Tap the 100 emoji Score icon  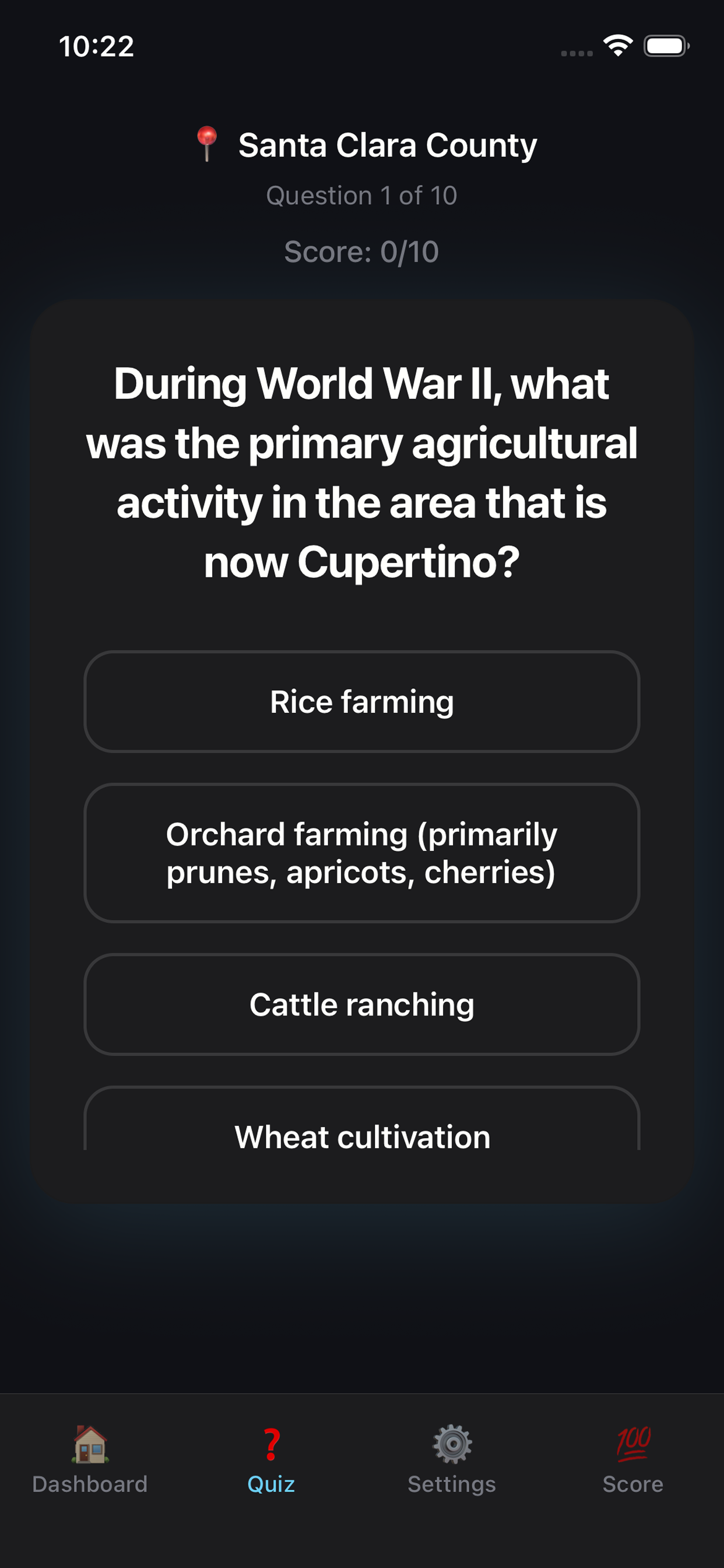633,1445
